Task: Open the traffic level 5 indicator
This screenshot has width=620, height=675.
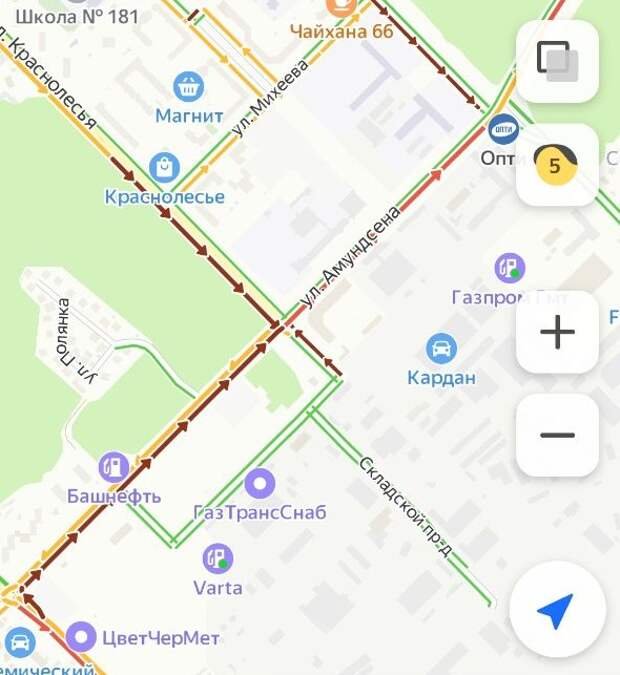Action: (557, 165)
